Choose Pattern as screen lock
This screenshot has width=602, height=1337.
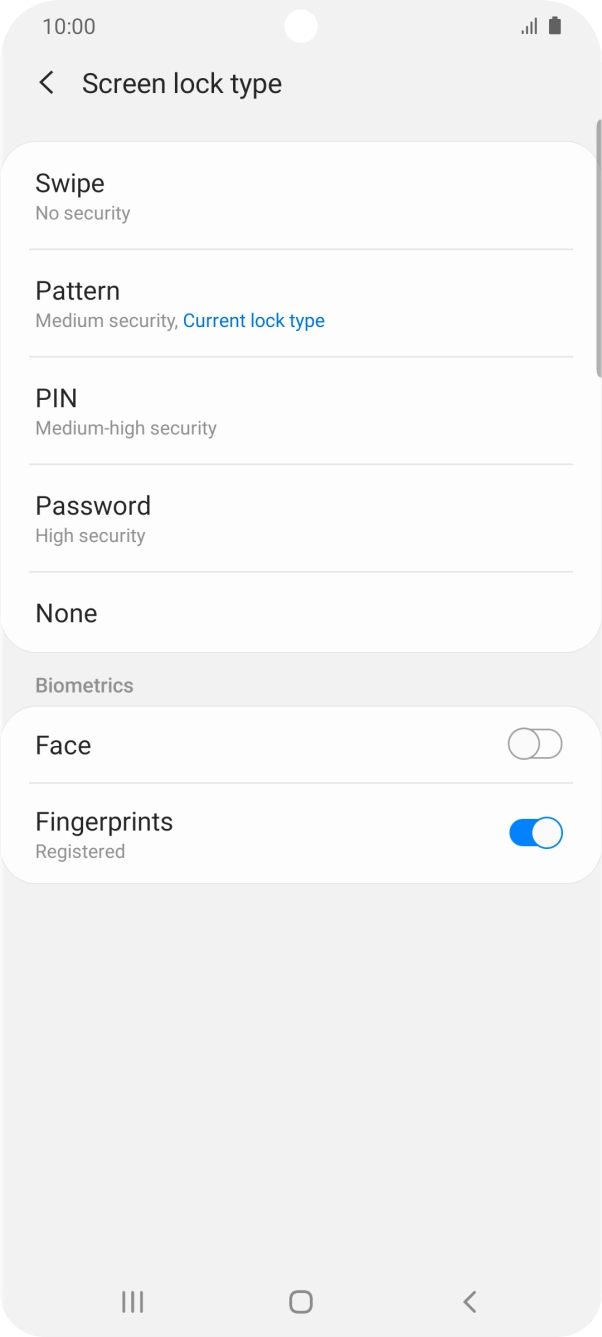[300, 304]
